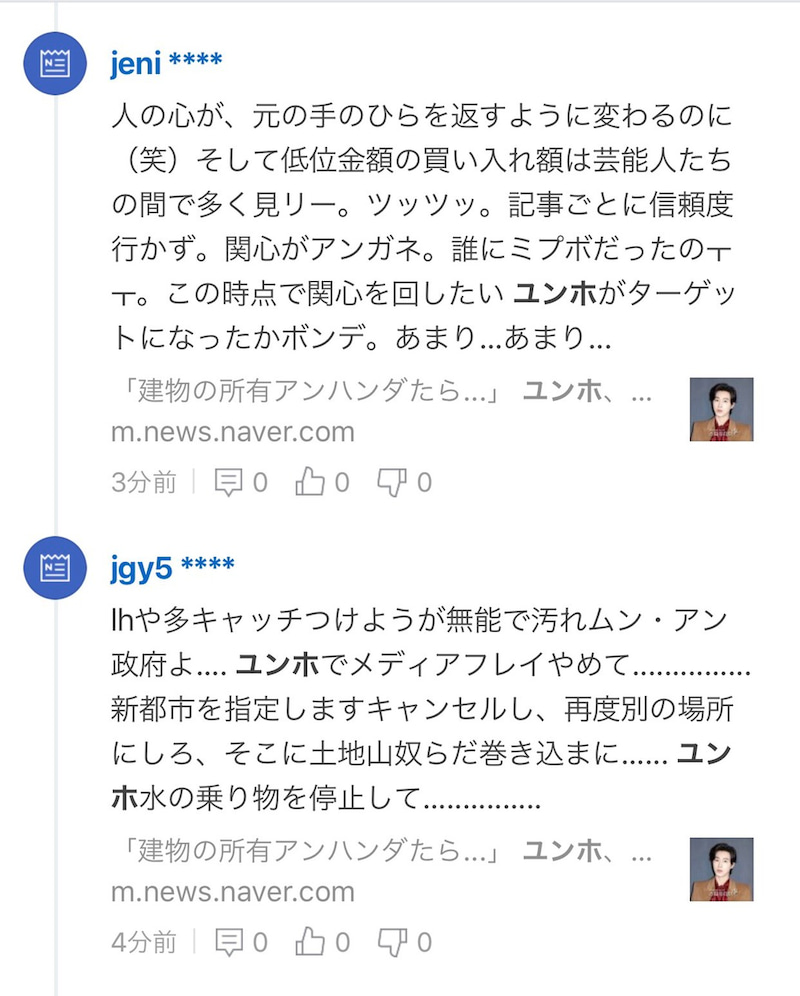Like jgy5's comment with thumbs up
Image resolution: width=800 pixels, height=996 pixels.
point(311,941)
